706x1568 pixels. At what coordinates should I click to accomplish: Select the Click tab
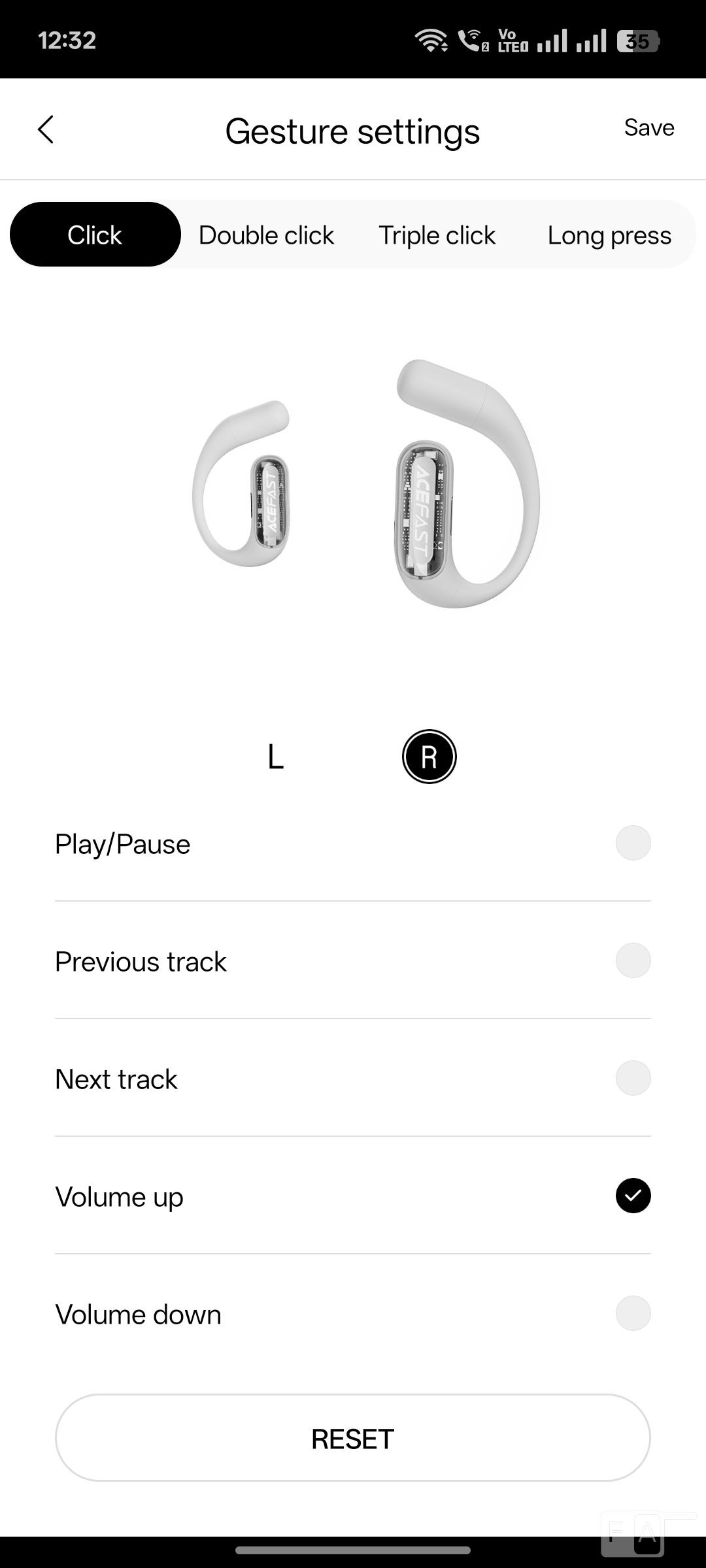[x=95, y=235]
